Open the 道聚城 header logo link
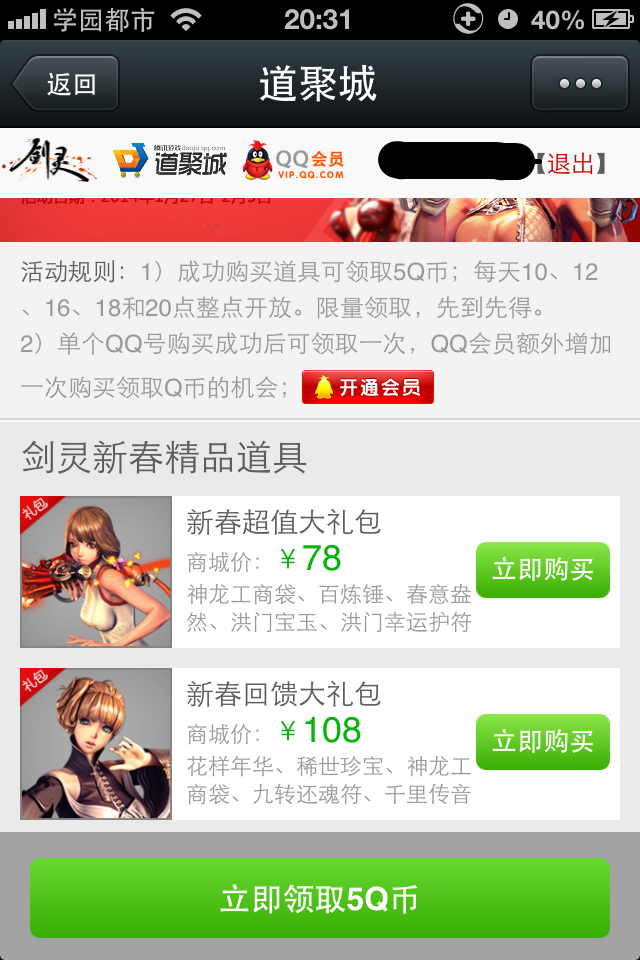The width and height of the screenshot is (640, 960). coord(170,161)
